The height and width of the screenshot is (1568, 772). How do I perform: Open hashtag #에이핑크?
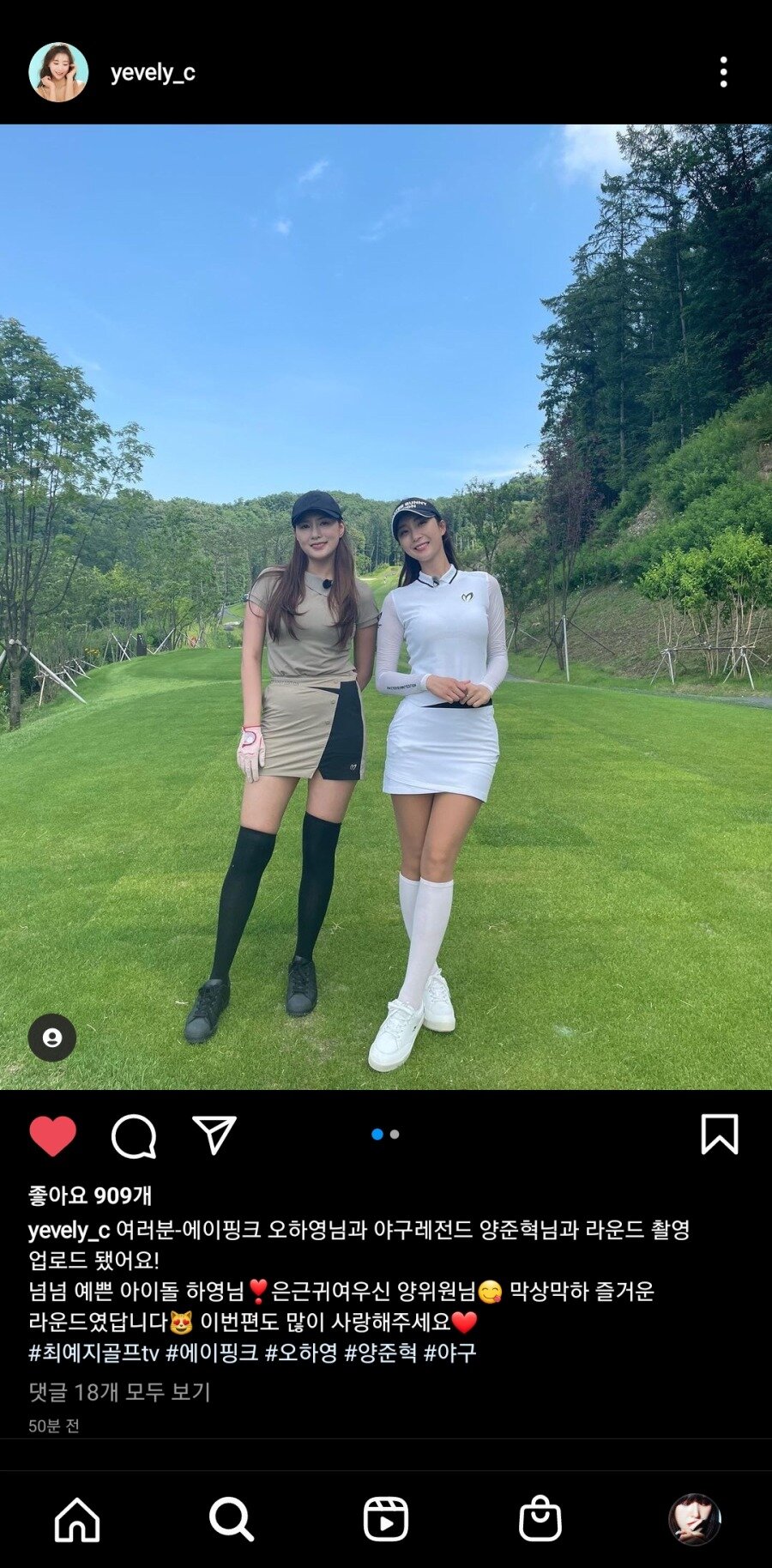tap(212, 1353)
